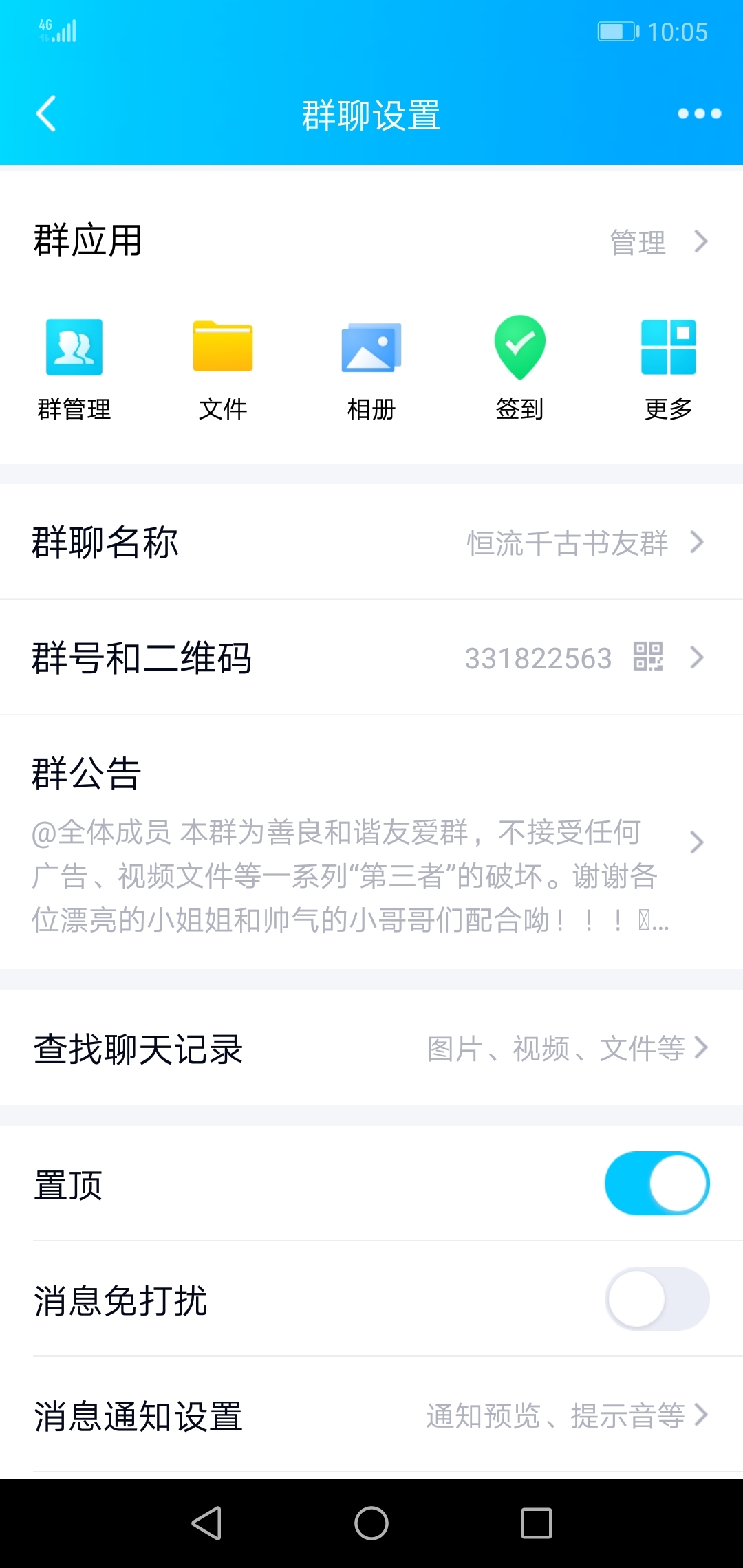743x1568 pixels.
Task: Open the 相册 album
Action: click(371, 369)
